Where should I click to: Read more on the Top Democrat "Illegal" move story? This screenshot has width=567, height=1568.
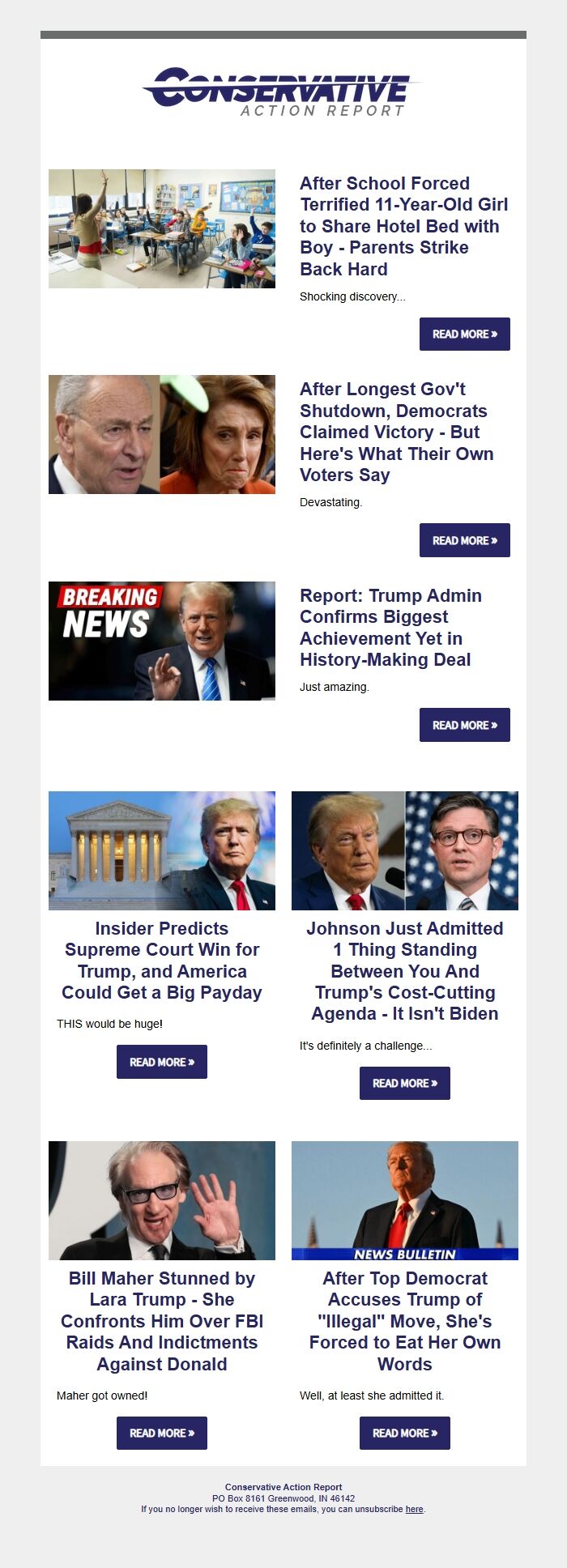tap(404, 1433)
